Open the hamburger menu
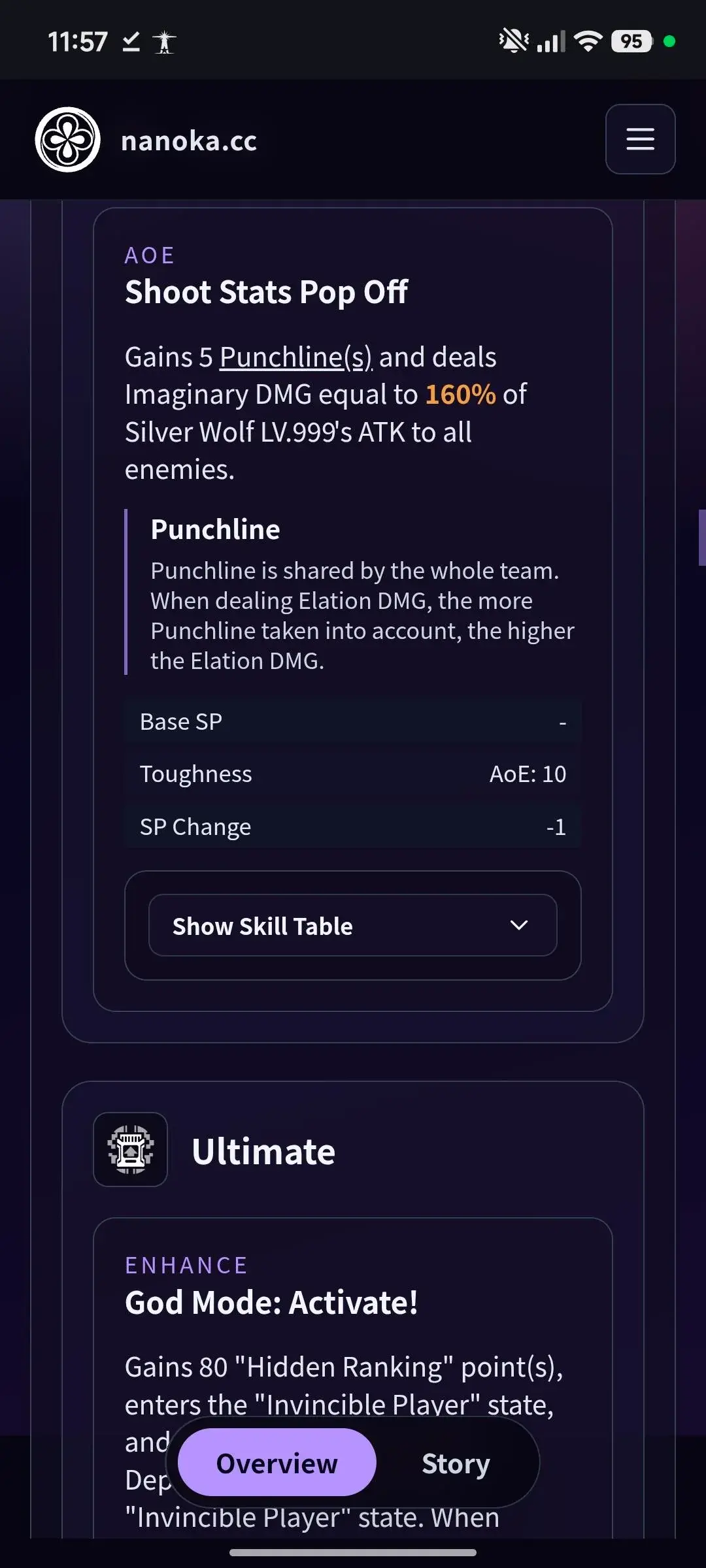The image size is (706, 1568). pyautogui.click(x=640, y=139)
